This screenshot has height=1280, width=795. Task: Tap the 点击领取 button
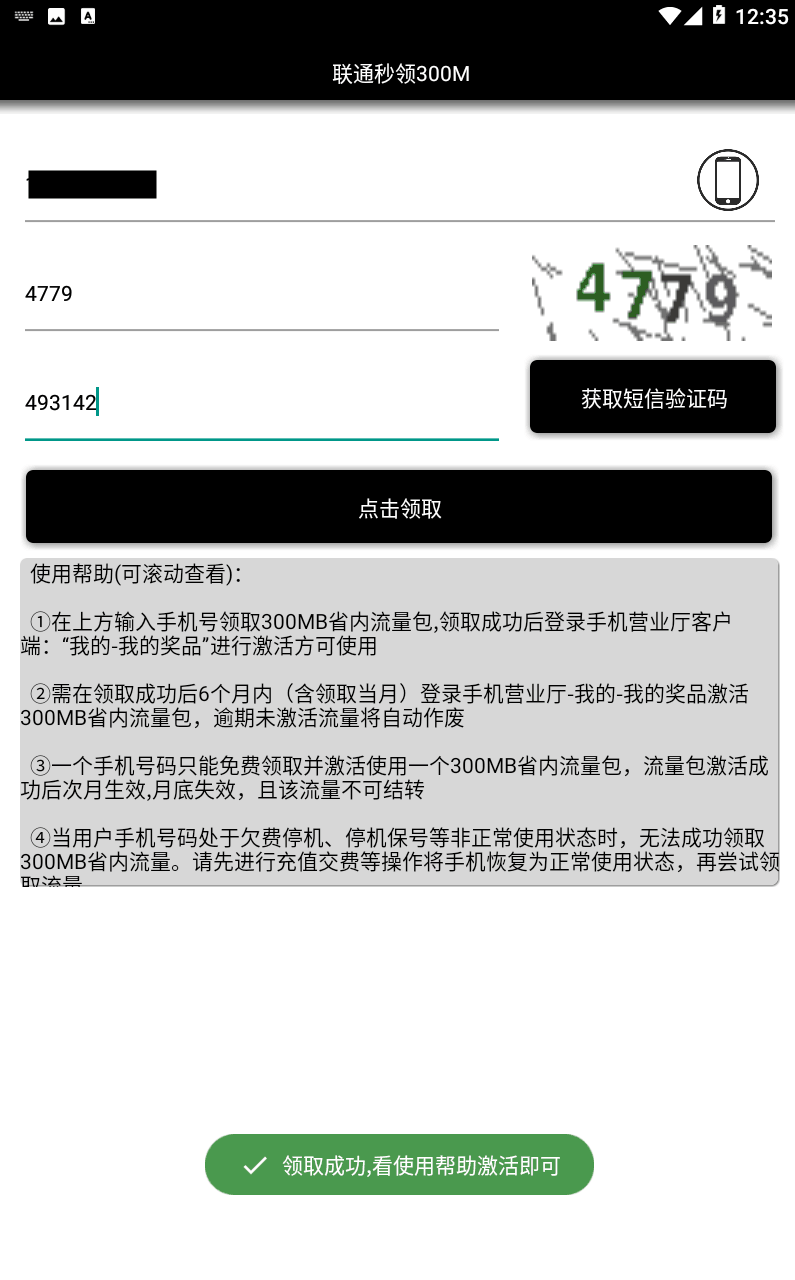point(399,507)
